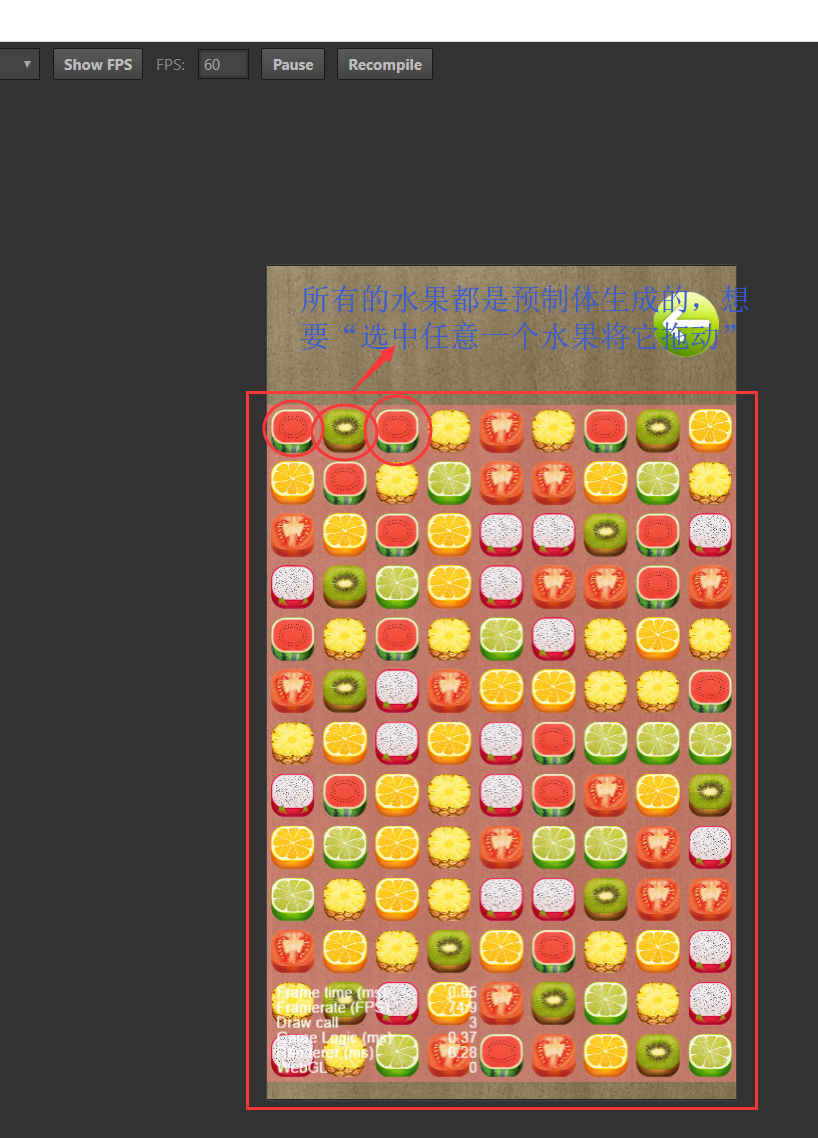Open the device size dropdown
The height and width of the screenshot is (1138, 818).
20,64
